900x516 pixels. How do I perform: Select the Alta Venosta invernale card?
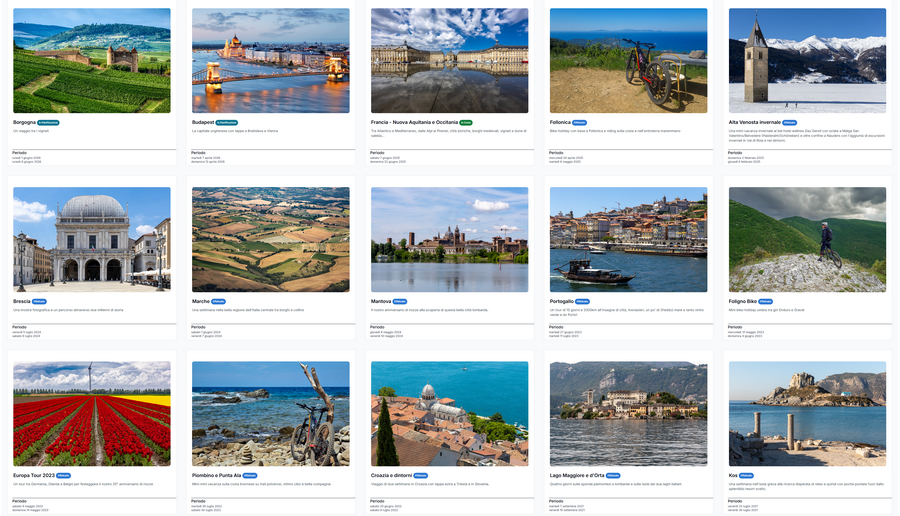pyautogui.click(x=807, y=61)
